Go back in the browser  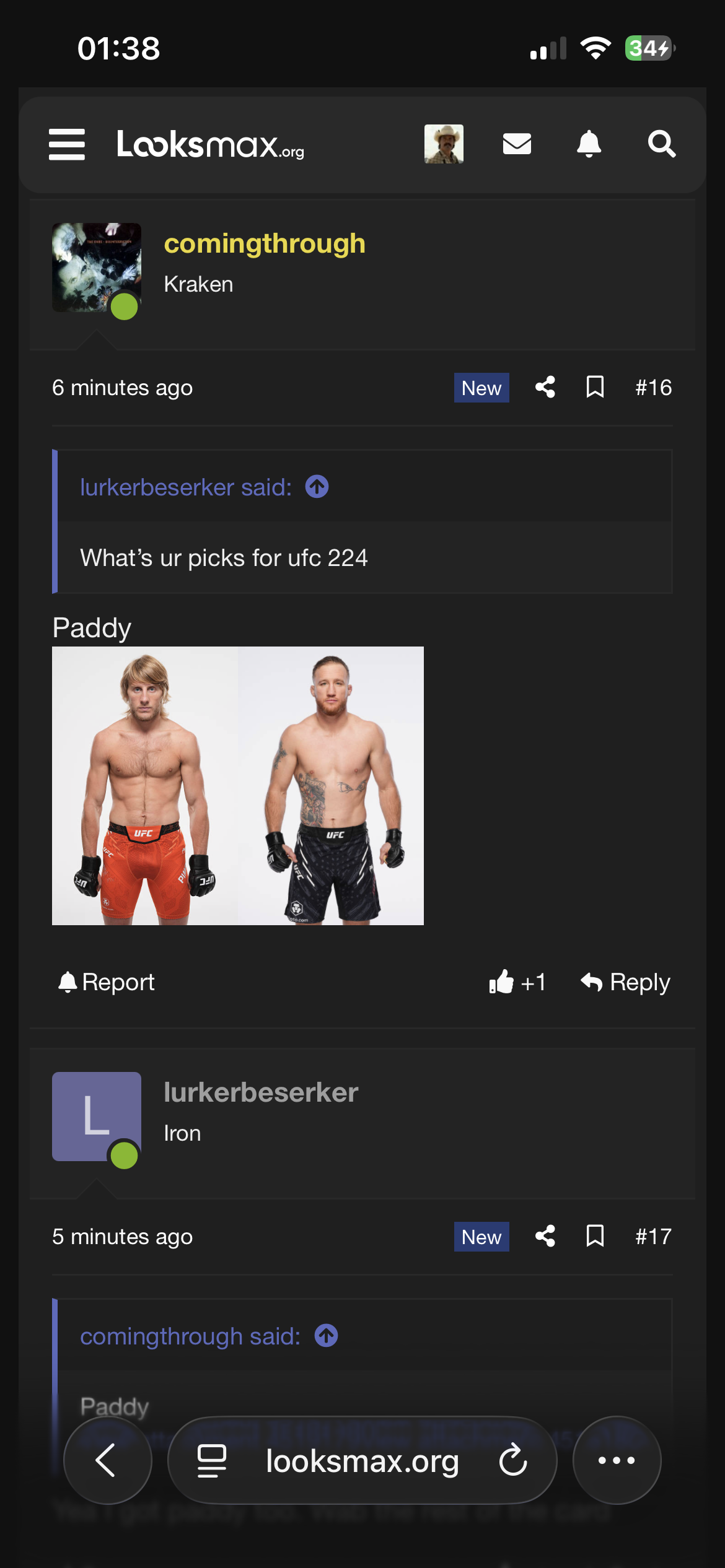[107, 1460]
